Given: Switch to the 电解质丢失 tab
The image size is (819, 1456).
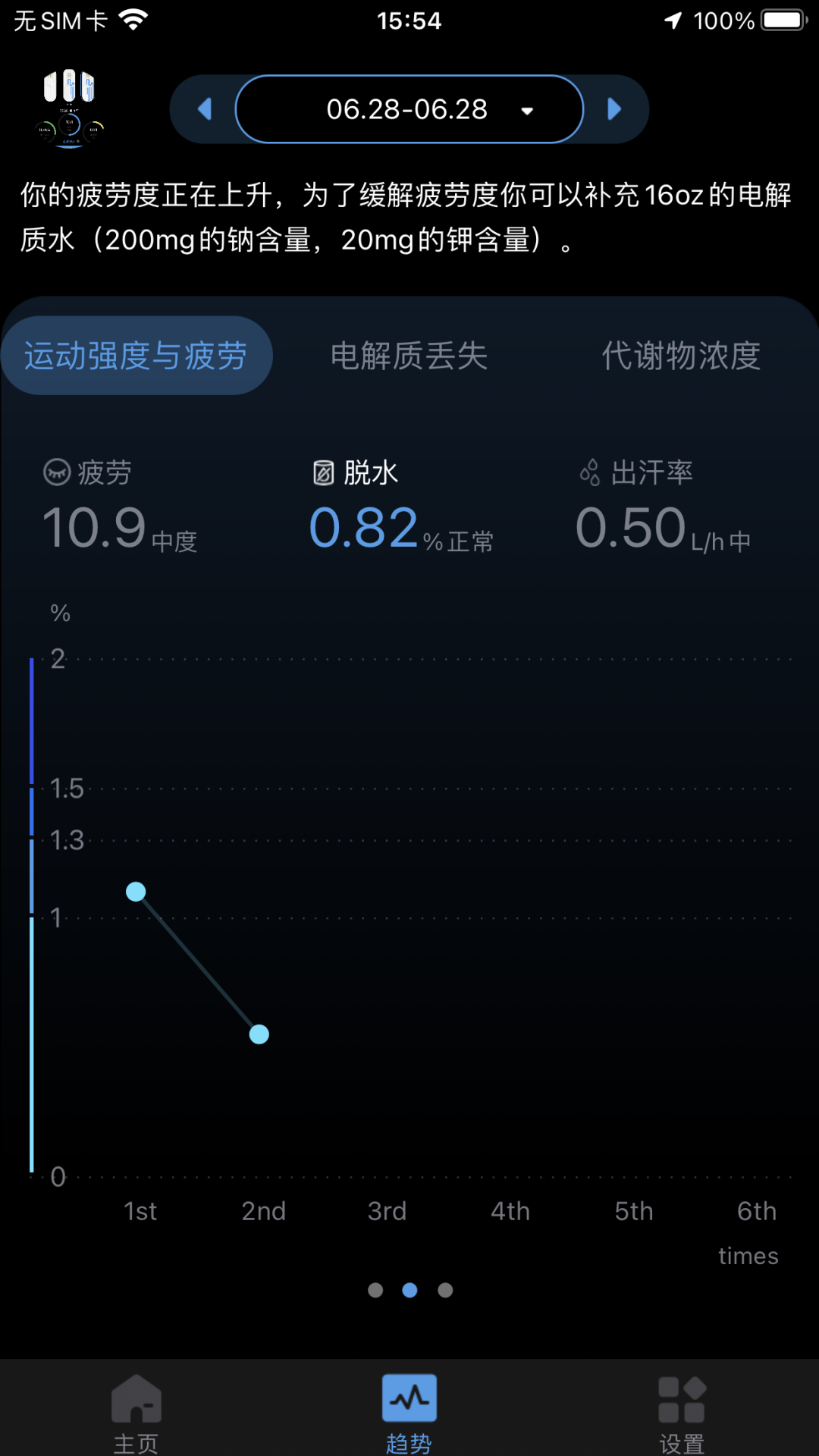Looking at the screenshot, I should 409,355.
